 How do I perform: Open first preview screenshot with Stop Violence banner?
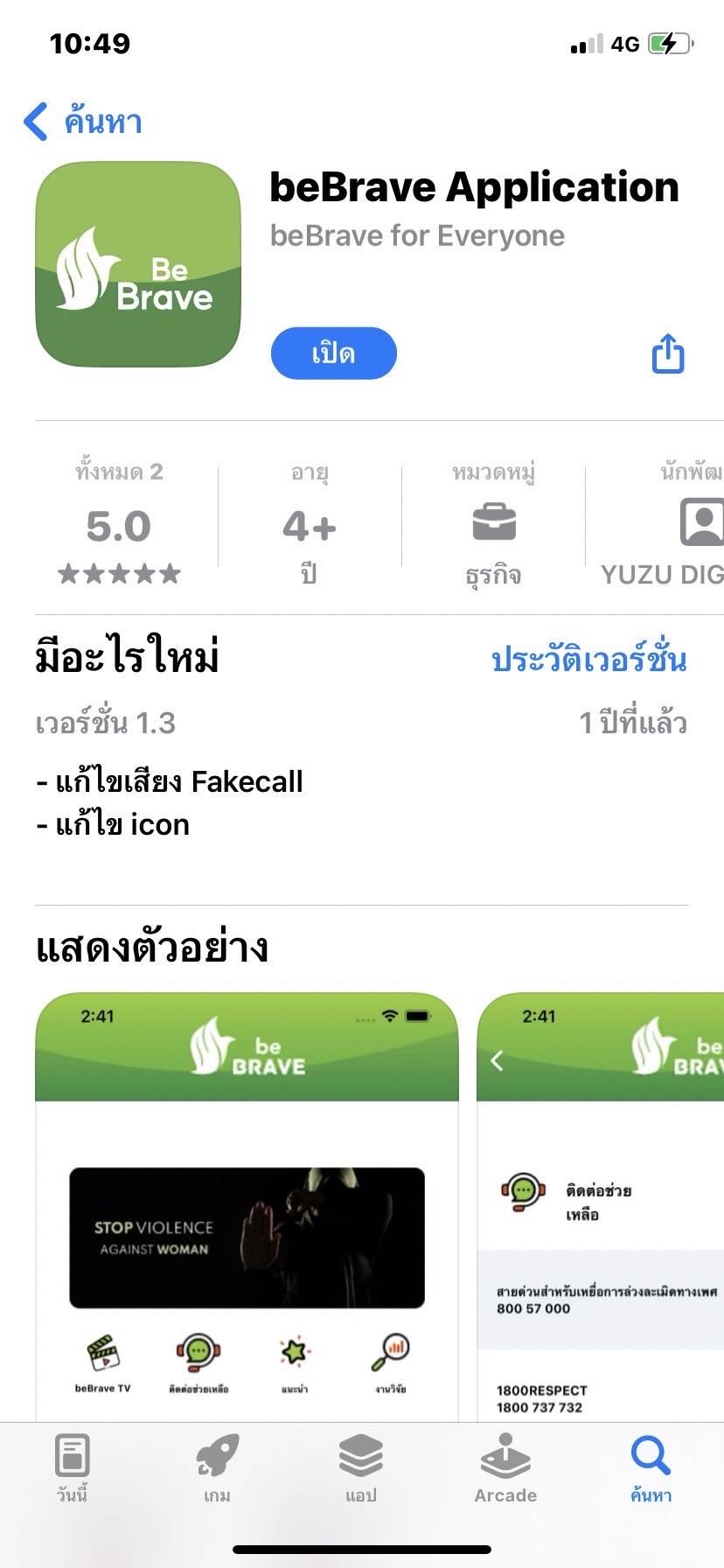pyautogui.click(x=247, y=1207)
